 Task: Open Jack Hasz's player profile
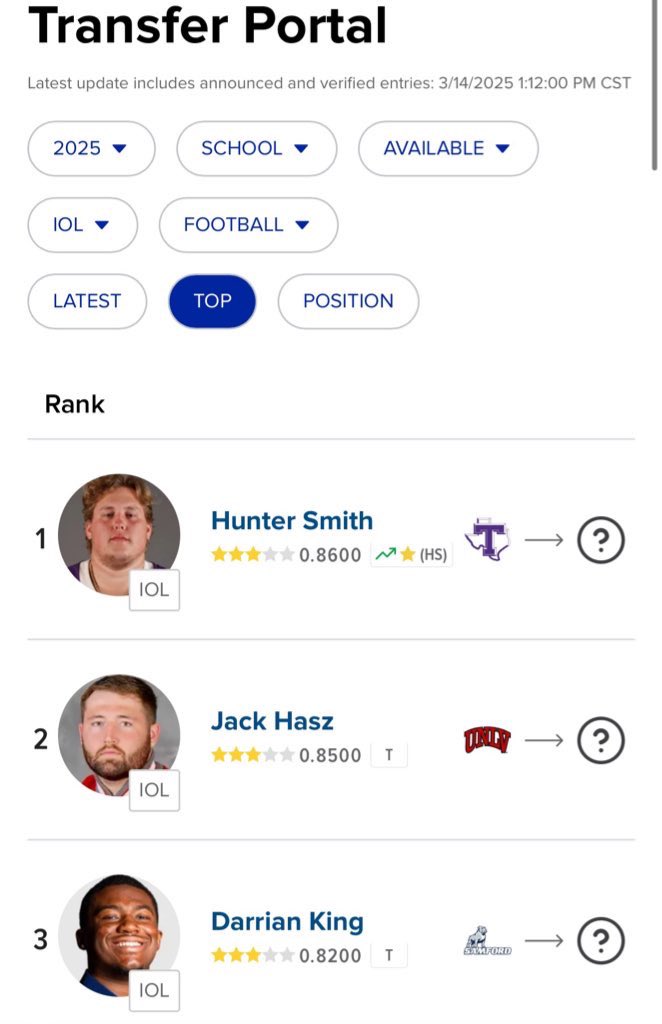(272, 721)
